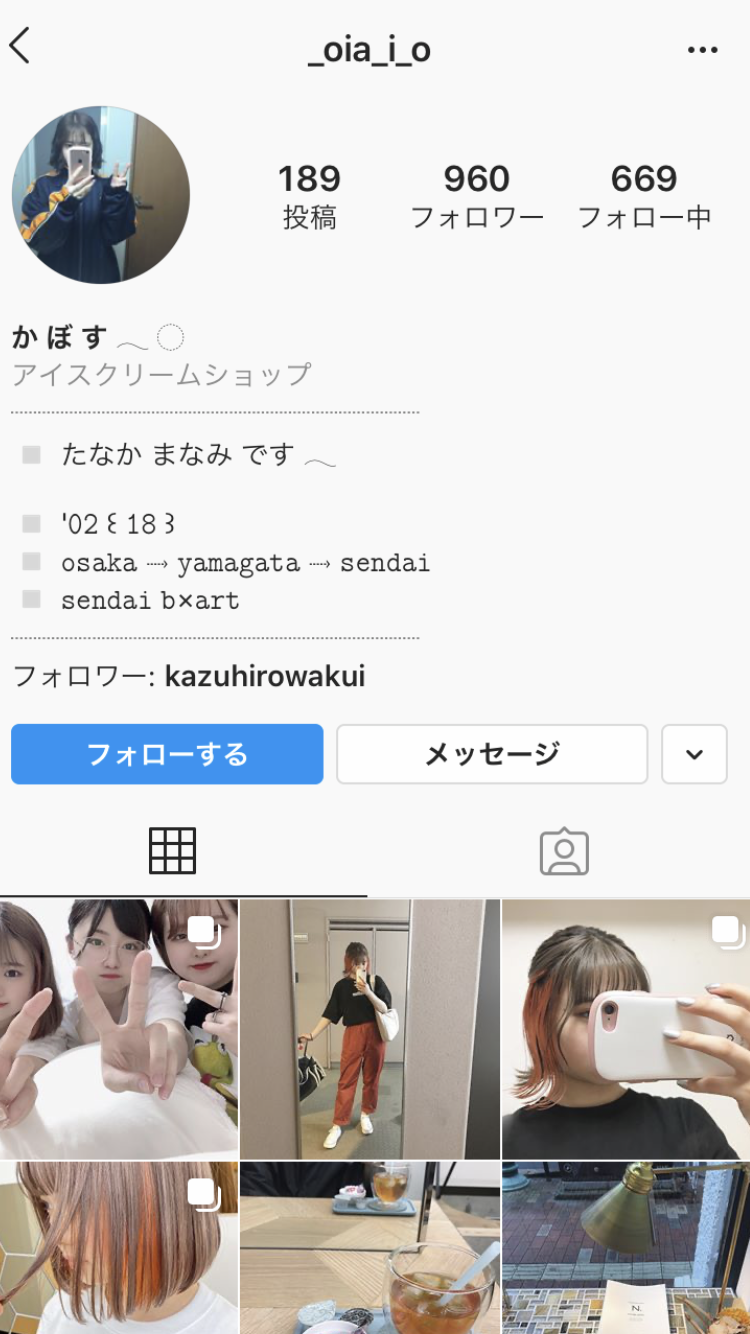Open the mirror selfie with orange pants
This screenshot has width=750, height=1334.
point(370,1028)
